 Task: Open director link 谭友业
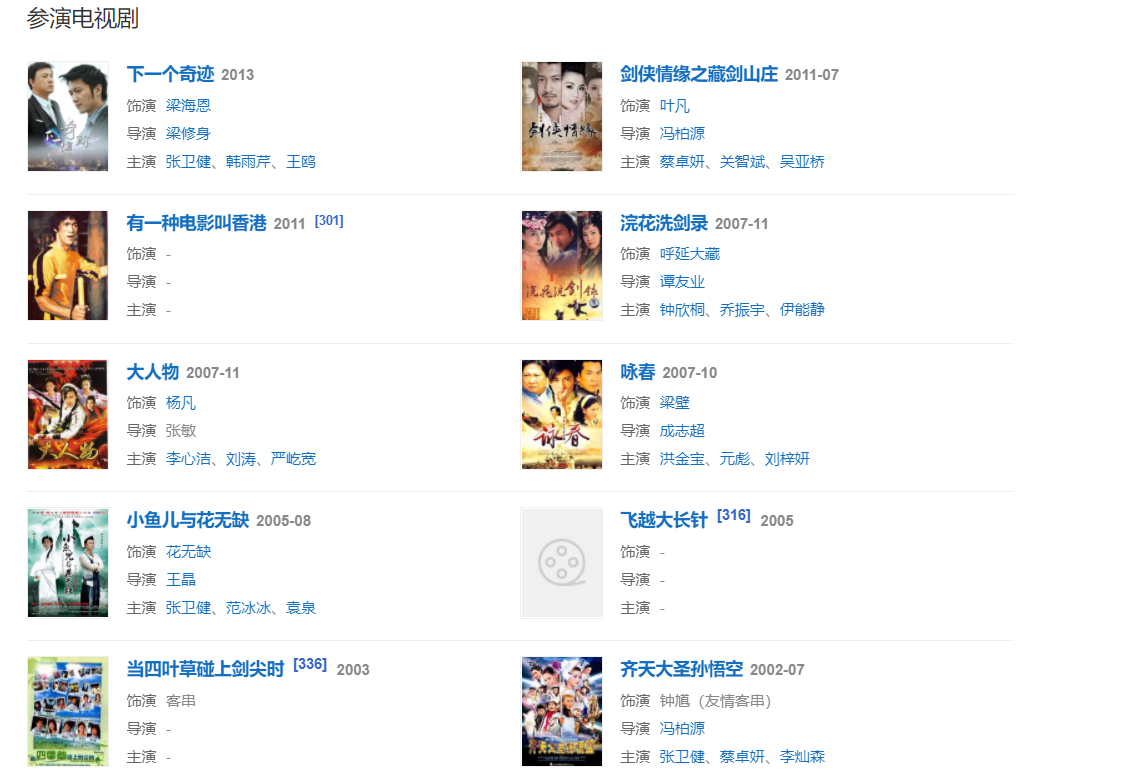(682, 281)
